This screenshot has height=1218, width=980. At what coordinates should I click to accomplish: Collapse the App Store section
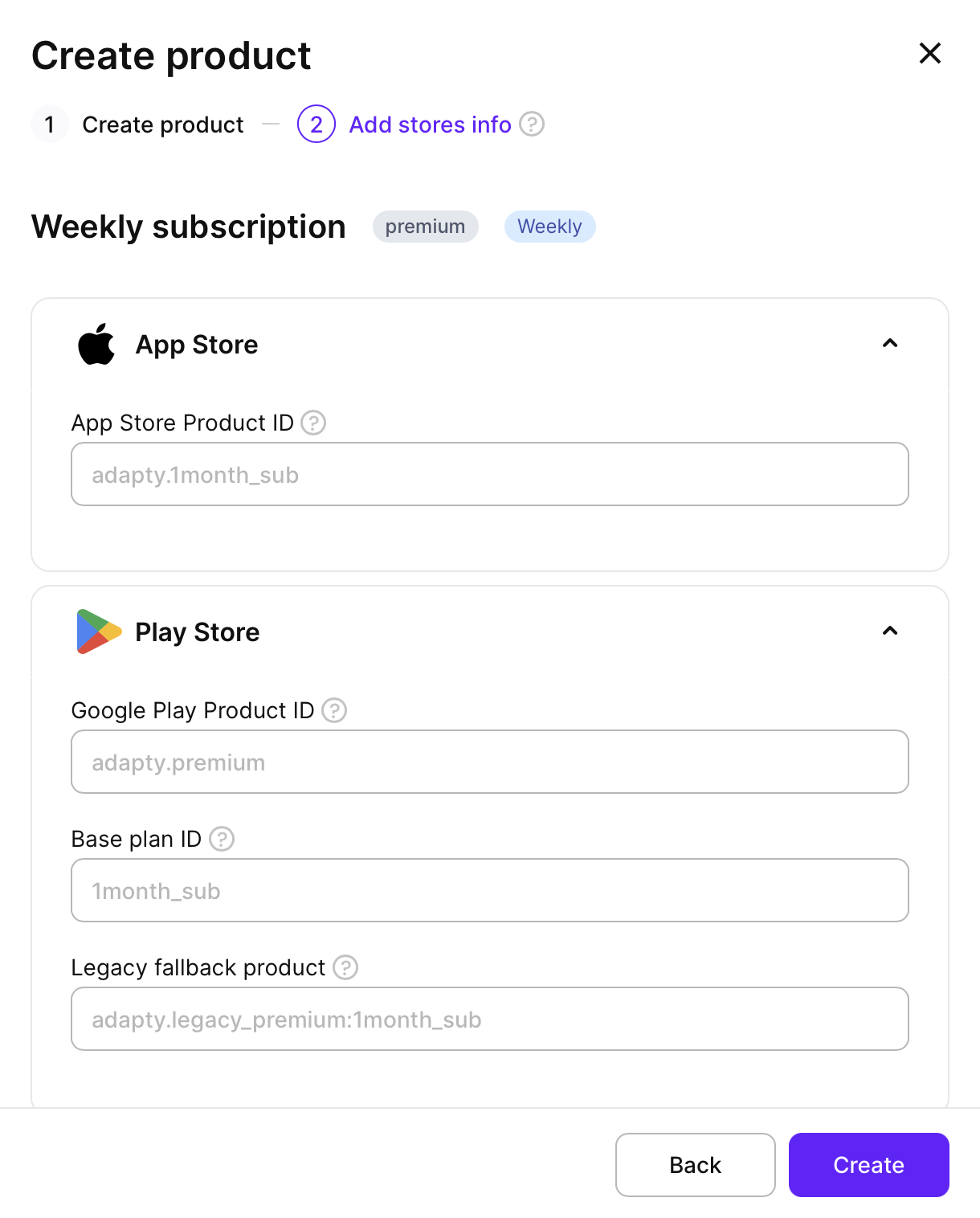(890, 343)
